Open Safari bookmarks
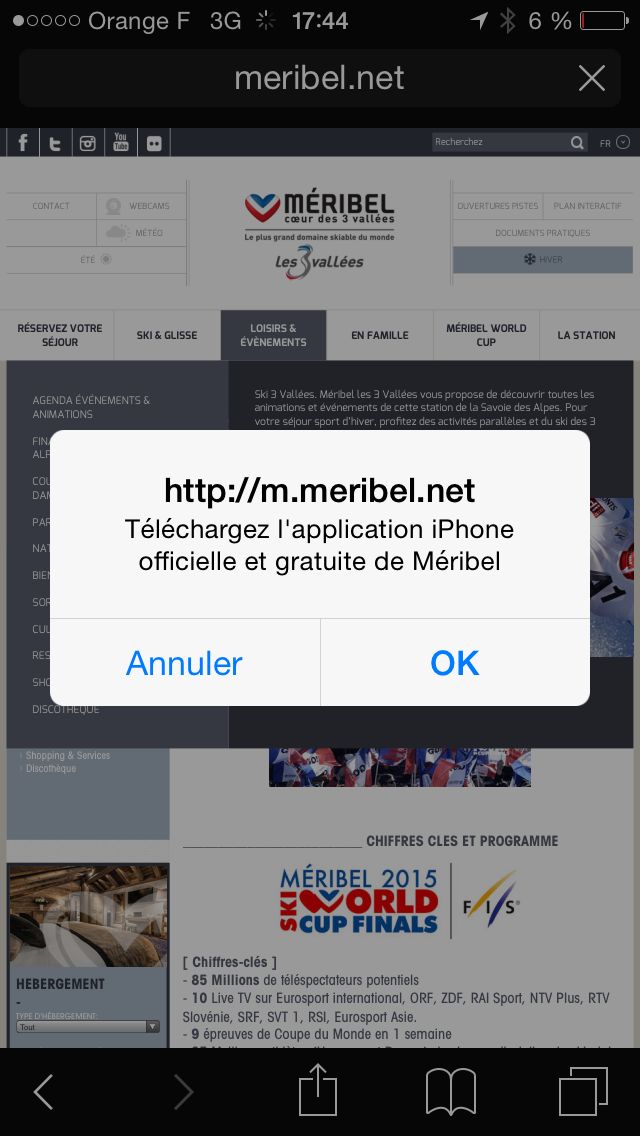Image resolution: width=640 pixels, height=1136 pixels. pyautogui.click(x=451, y=1092)
